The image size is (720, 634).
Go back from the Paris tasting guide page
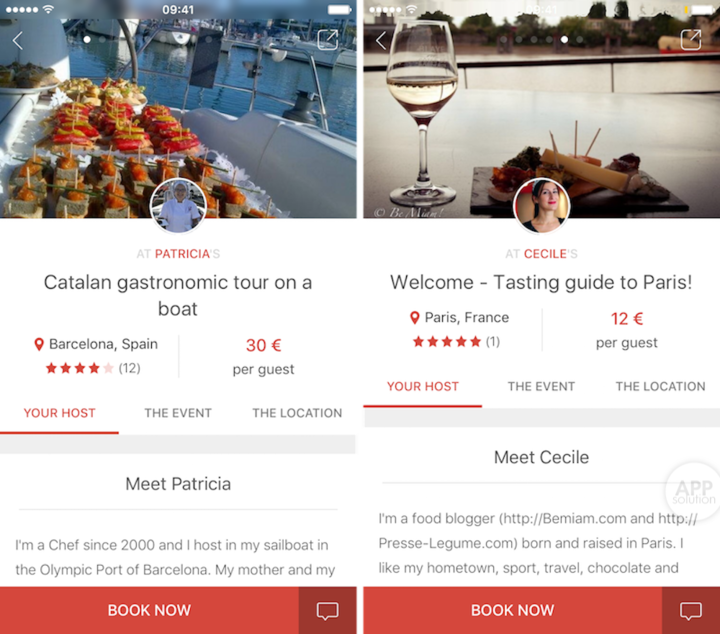point(380,40)
